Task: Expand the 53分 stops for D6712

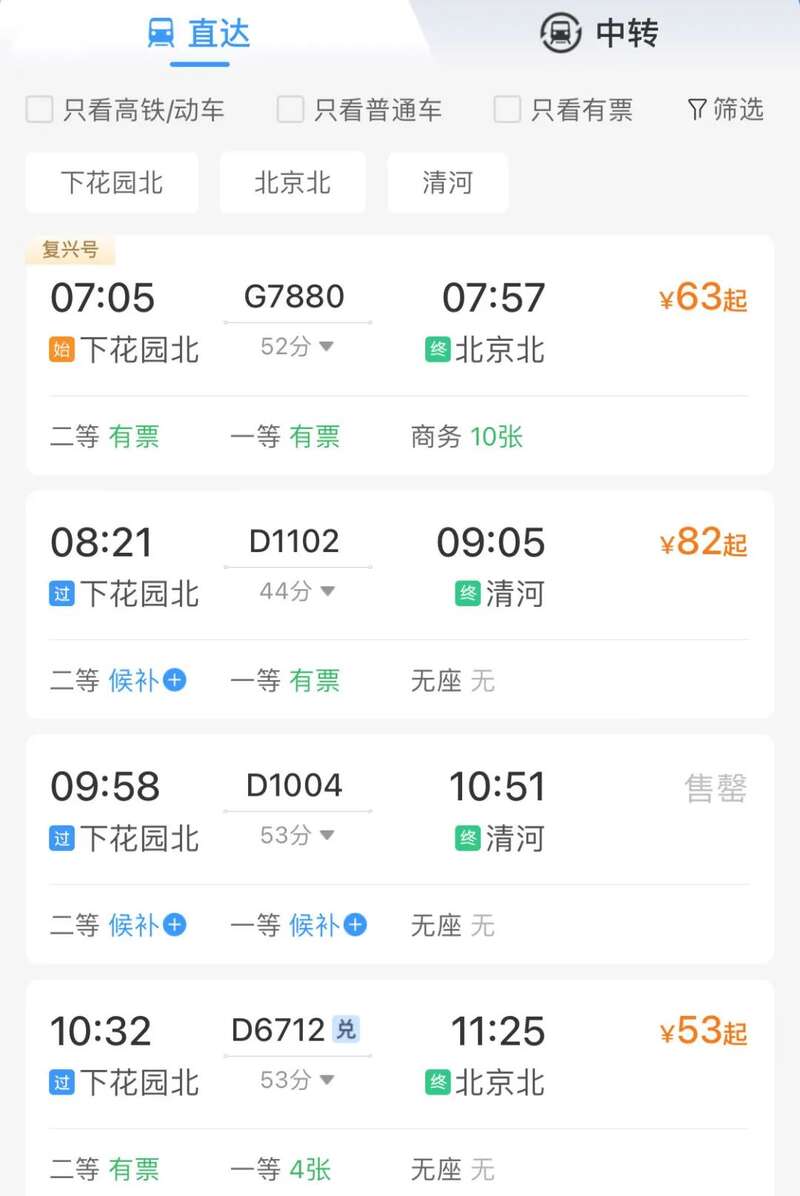Action: [x=297, y=1080]
